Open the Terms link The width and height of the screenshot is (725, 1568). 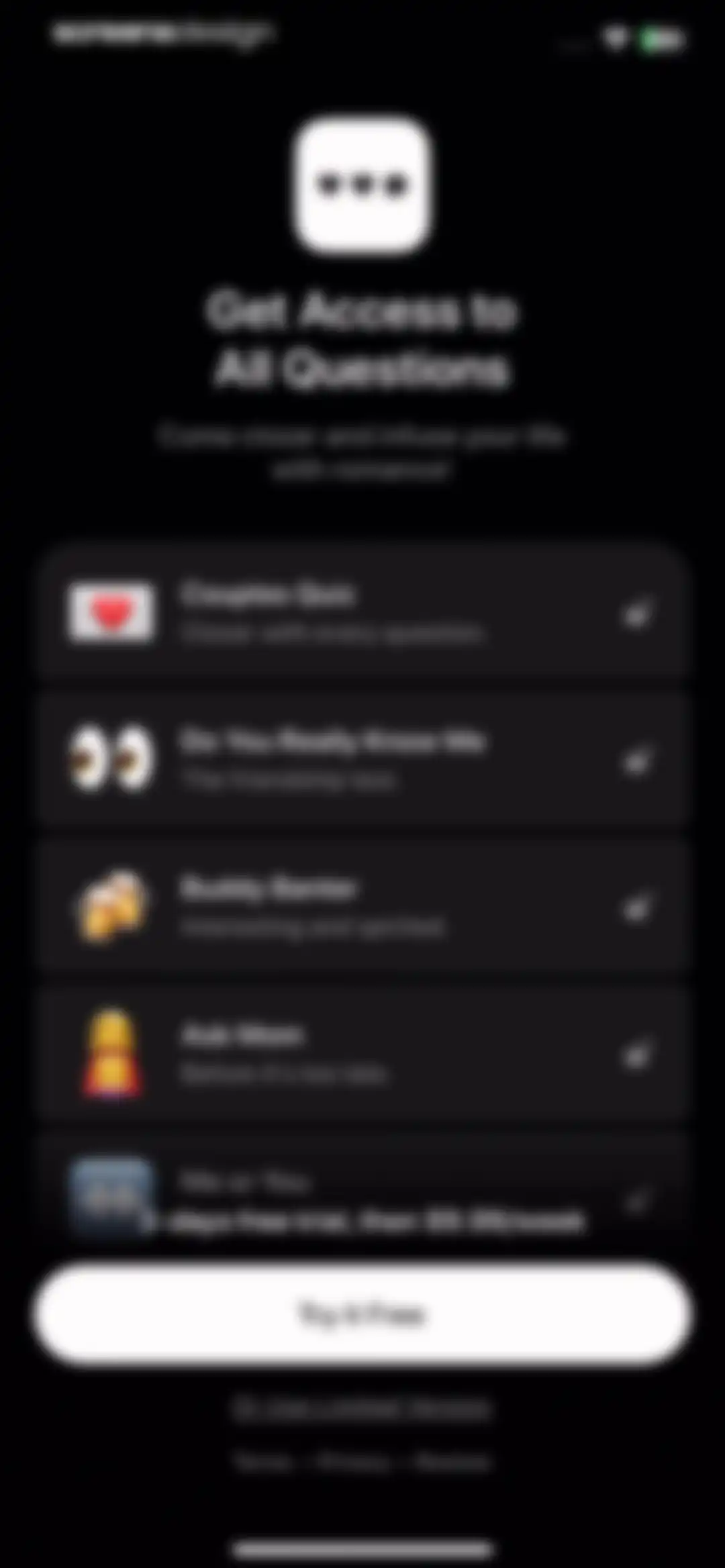(x=264, y=1461)
